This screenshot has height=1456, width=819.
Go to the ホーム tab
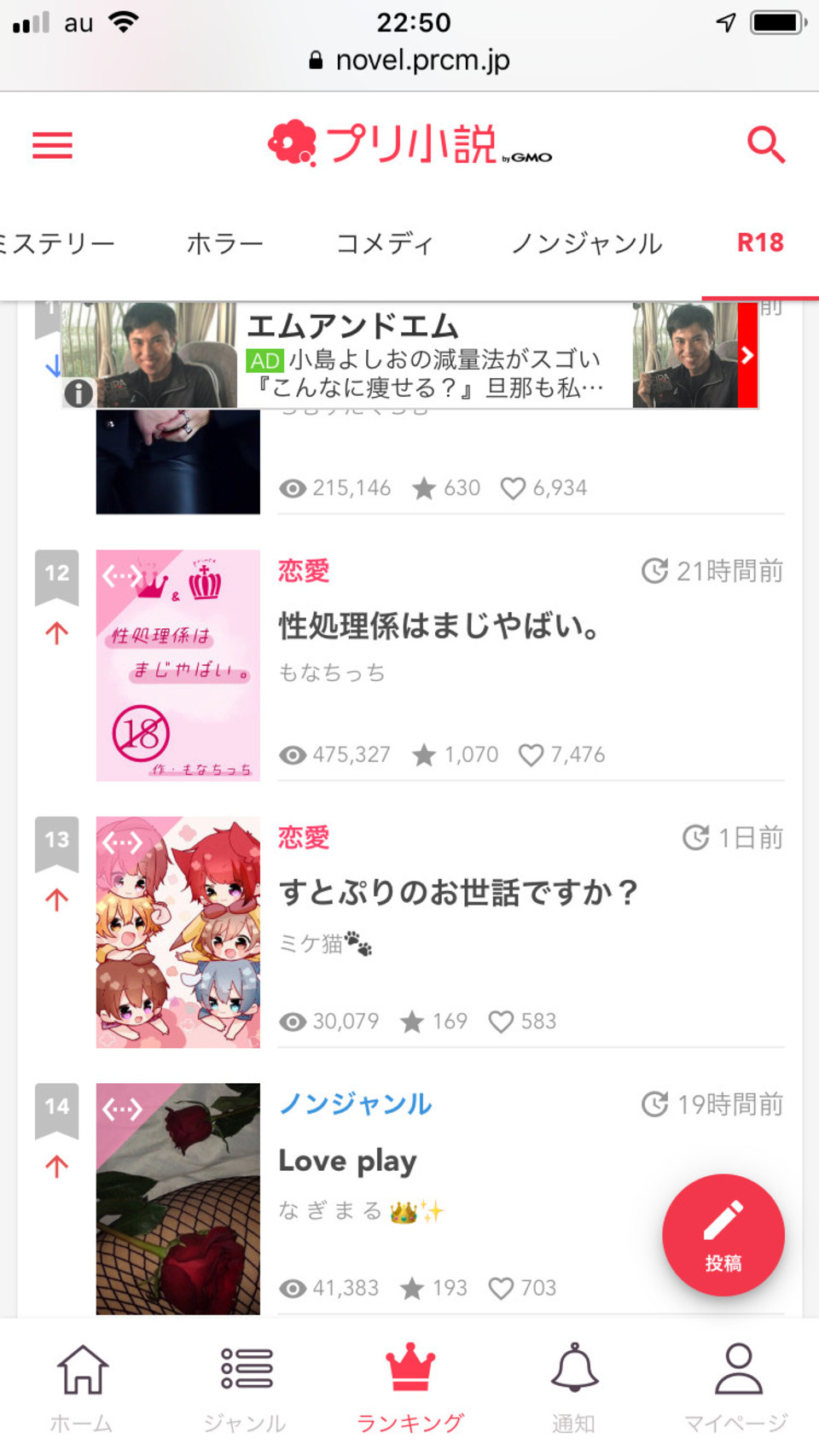coord(82,1387)
